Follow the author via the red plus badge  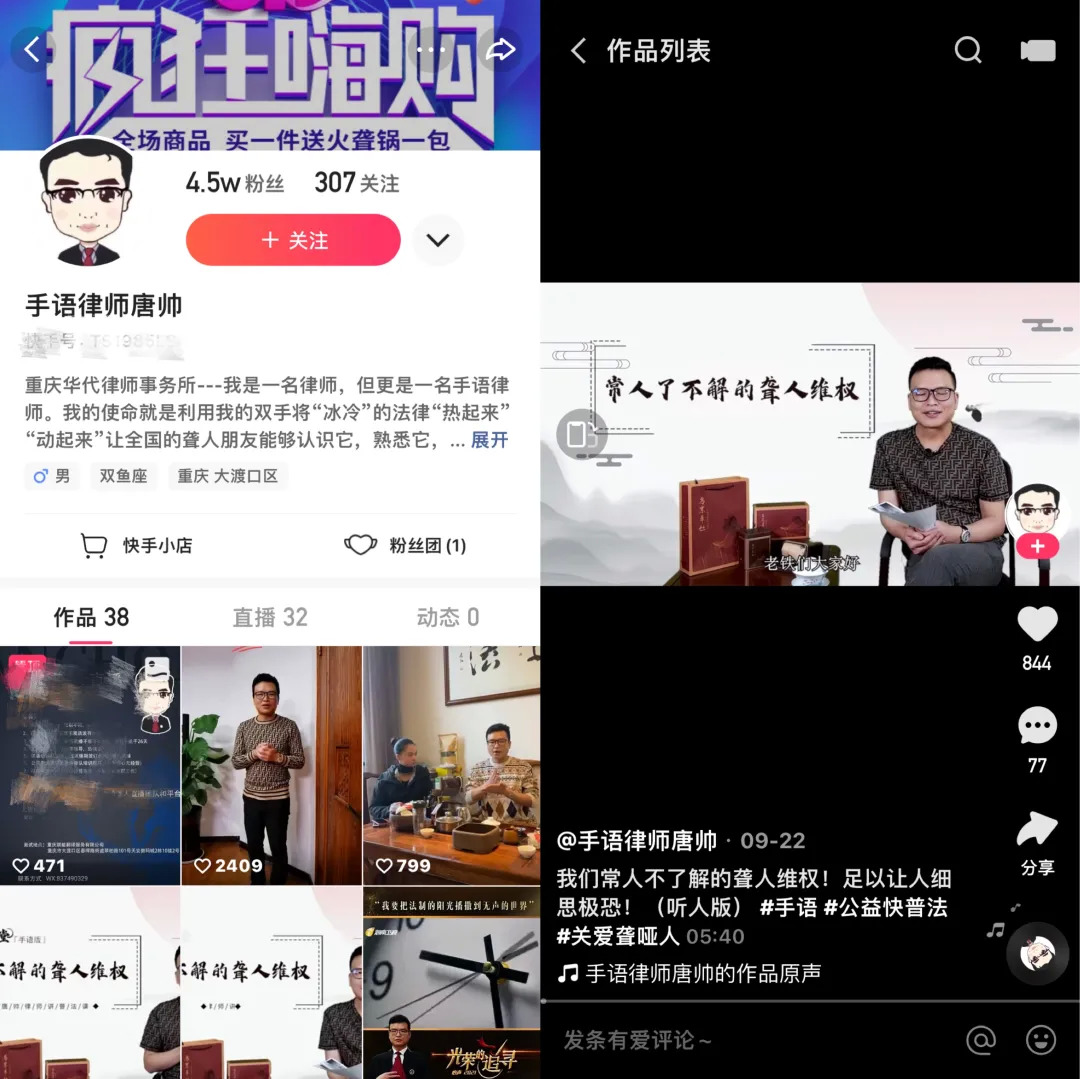click(x=1037, y=546)
